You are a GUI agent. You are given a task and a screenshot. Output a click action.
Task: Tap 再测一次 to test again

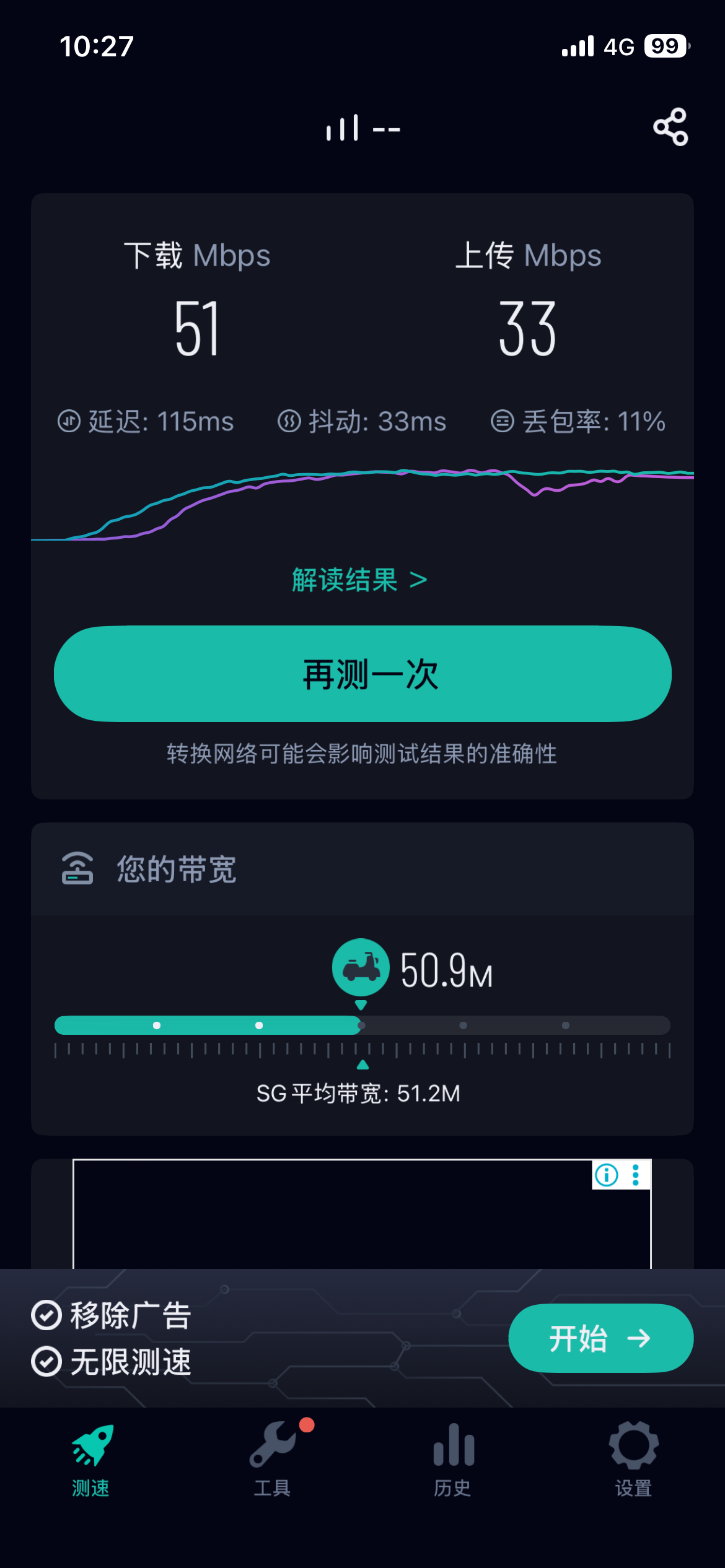tap(362, 674)
